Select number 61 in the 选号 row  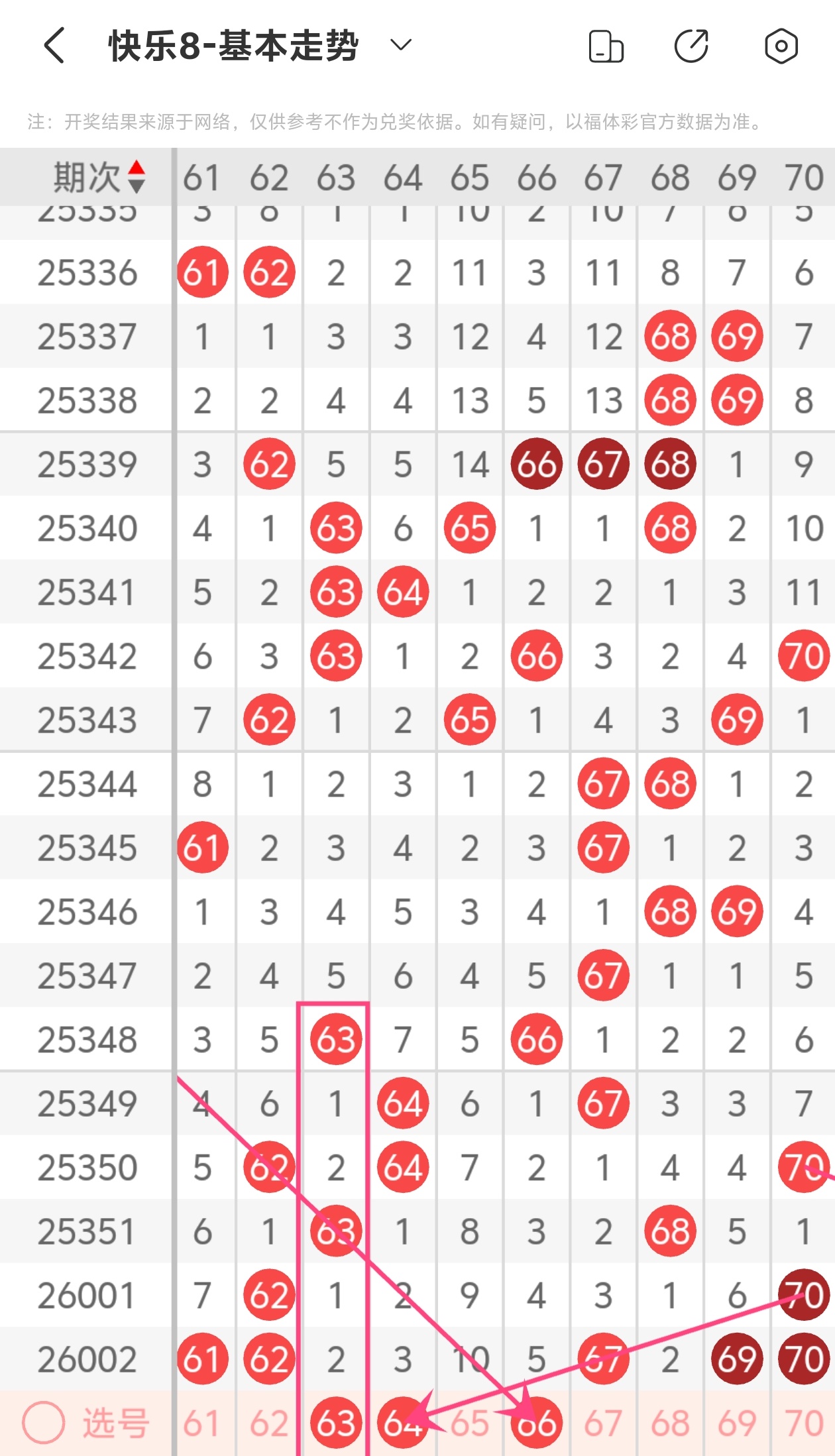coord(201,1423)
